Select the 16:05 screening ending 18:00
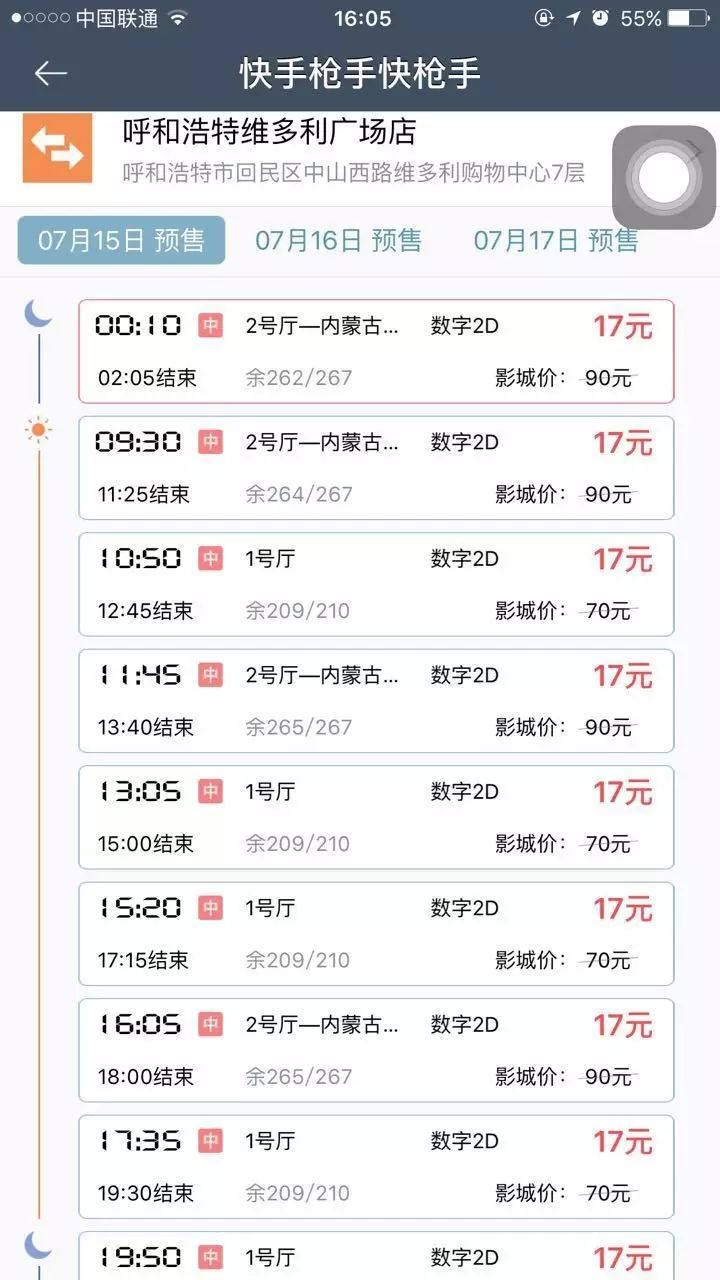Image resolution: width=720 pixels, height=1280 pixels. coord(376,1050)
